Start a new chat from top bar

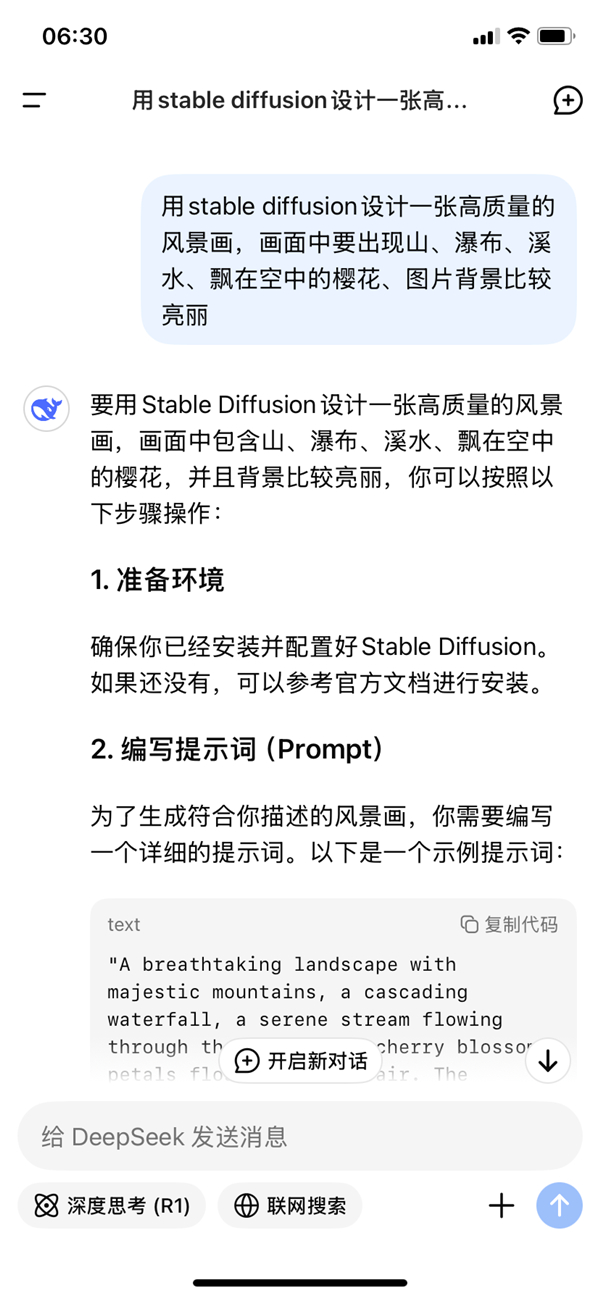(567, 100)
